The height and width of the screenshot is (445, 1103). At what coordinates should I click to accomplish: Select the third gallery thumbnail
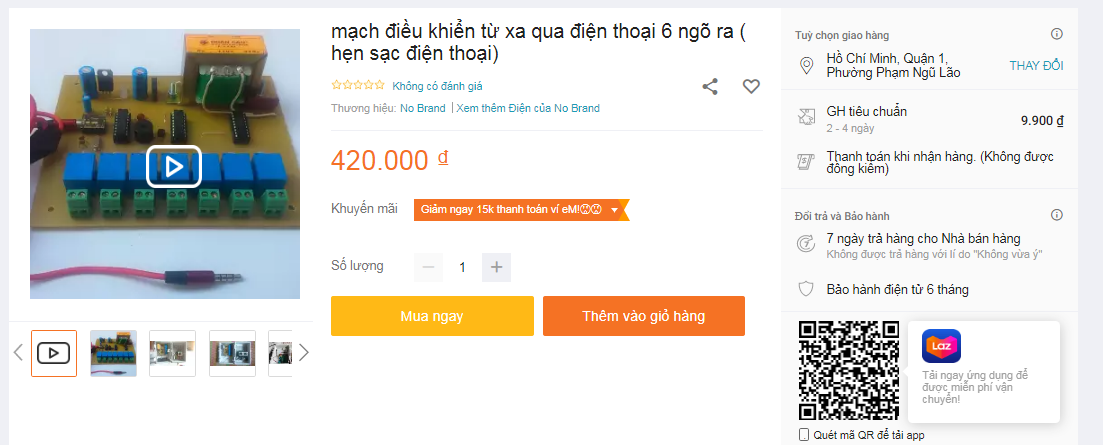tap(172, 353)
